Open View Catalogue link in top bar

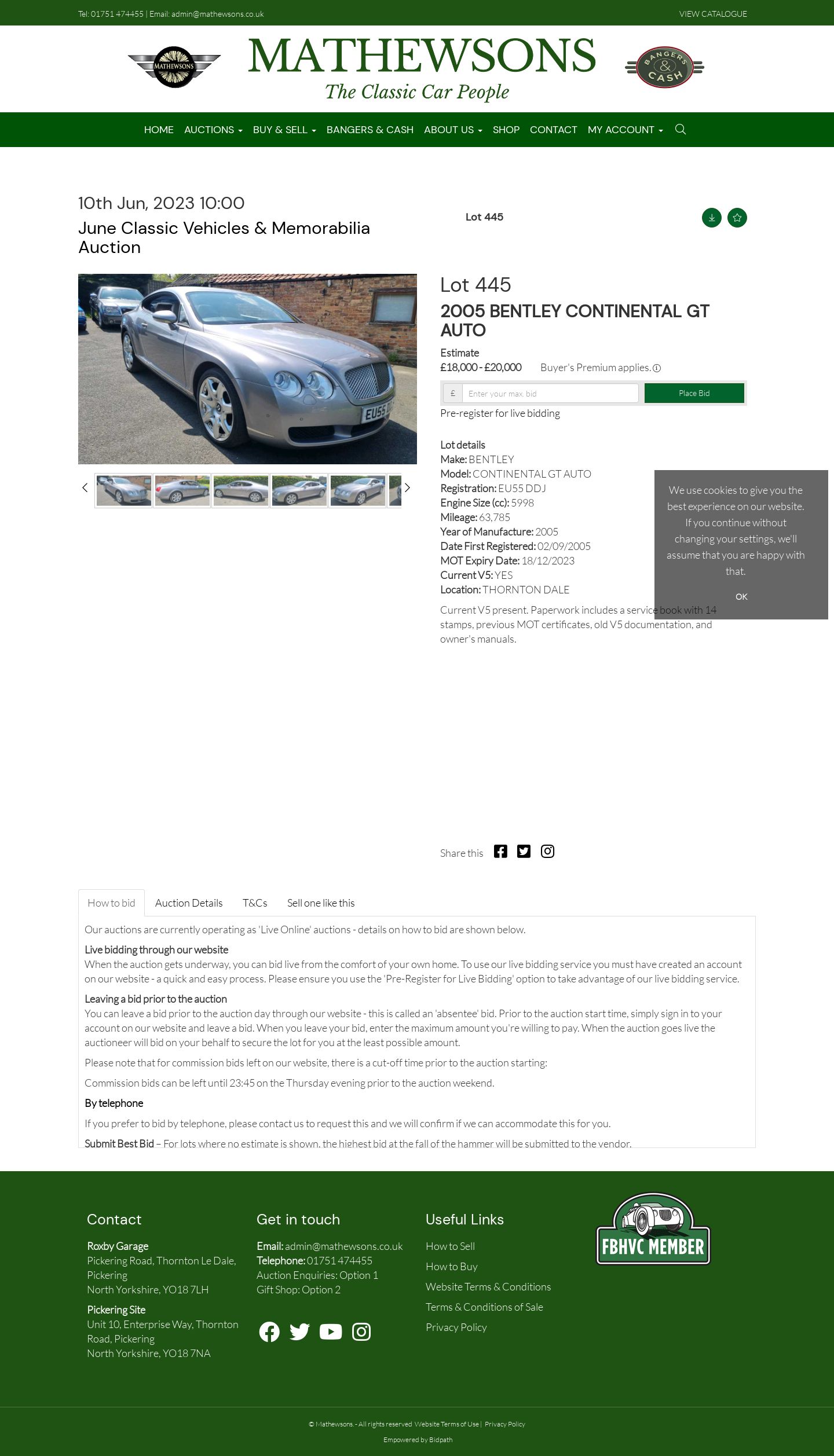[713, 14]
